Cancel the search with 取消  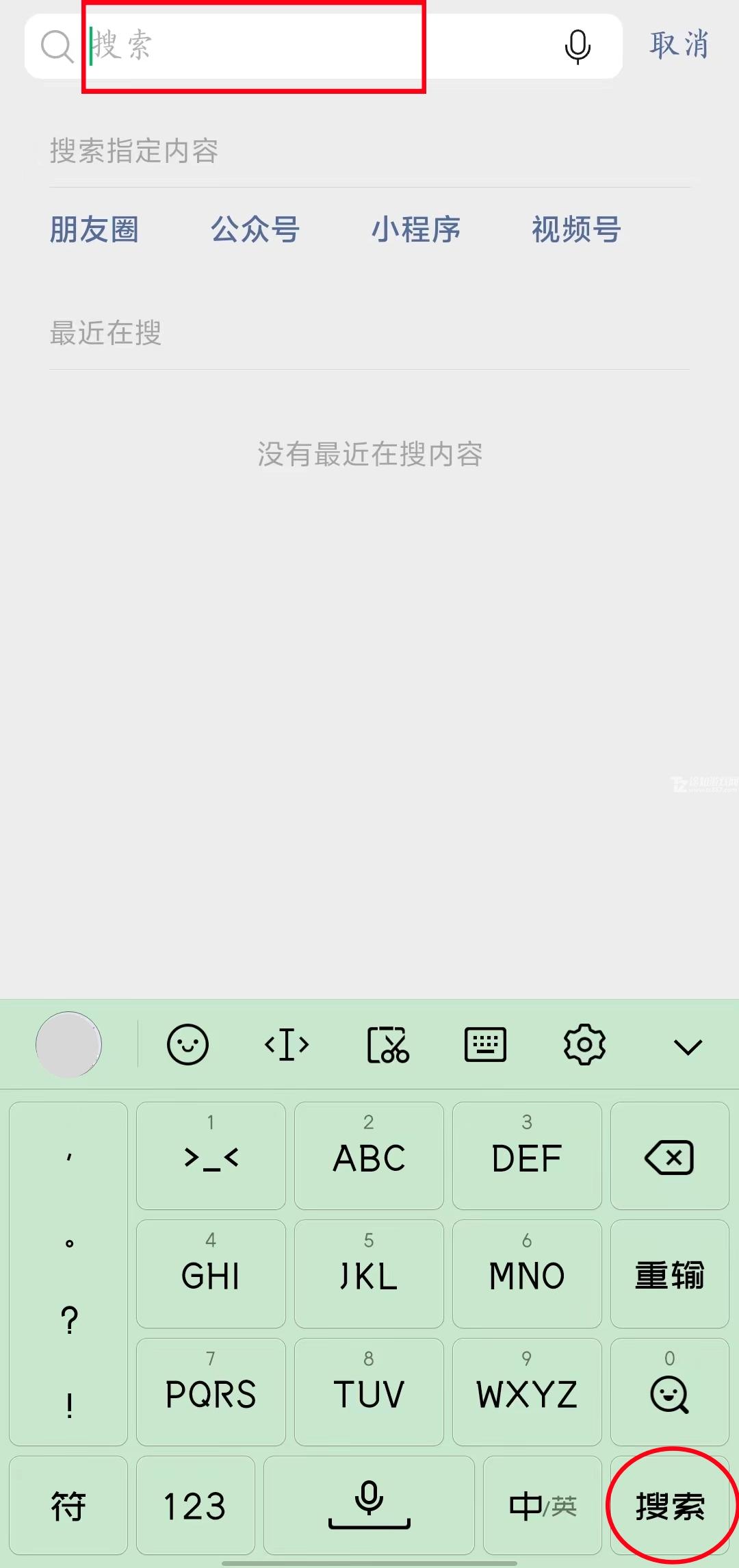coord(679,45)
